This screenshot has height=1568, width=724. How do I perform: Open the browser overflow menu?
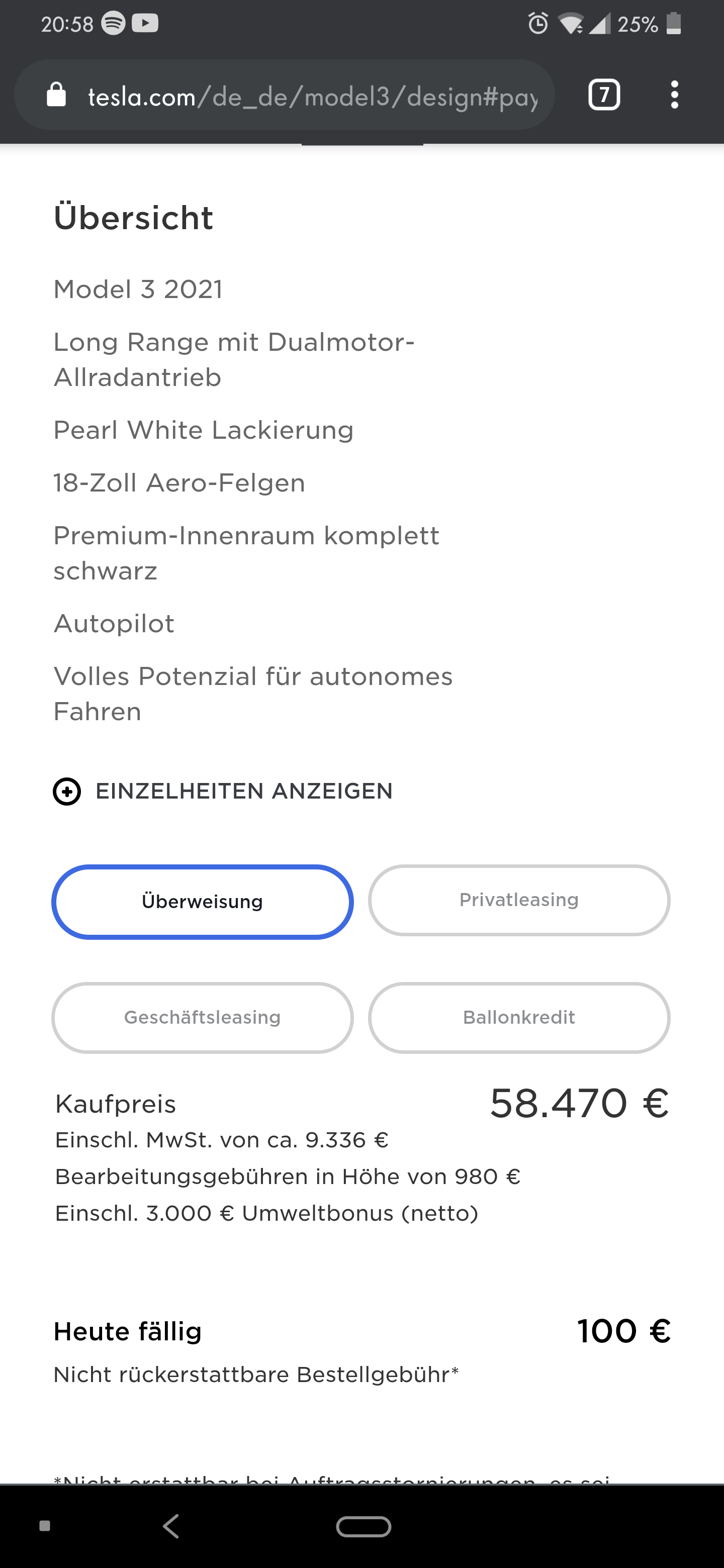(673, 95)
